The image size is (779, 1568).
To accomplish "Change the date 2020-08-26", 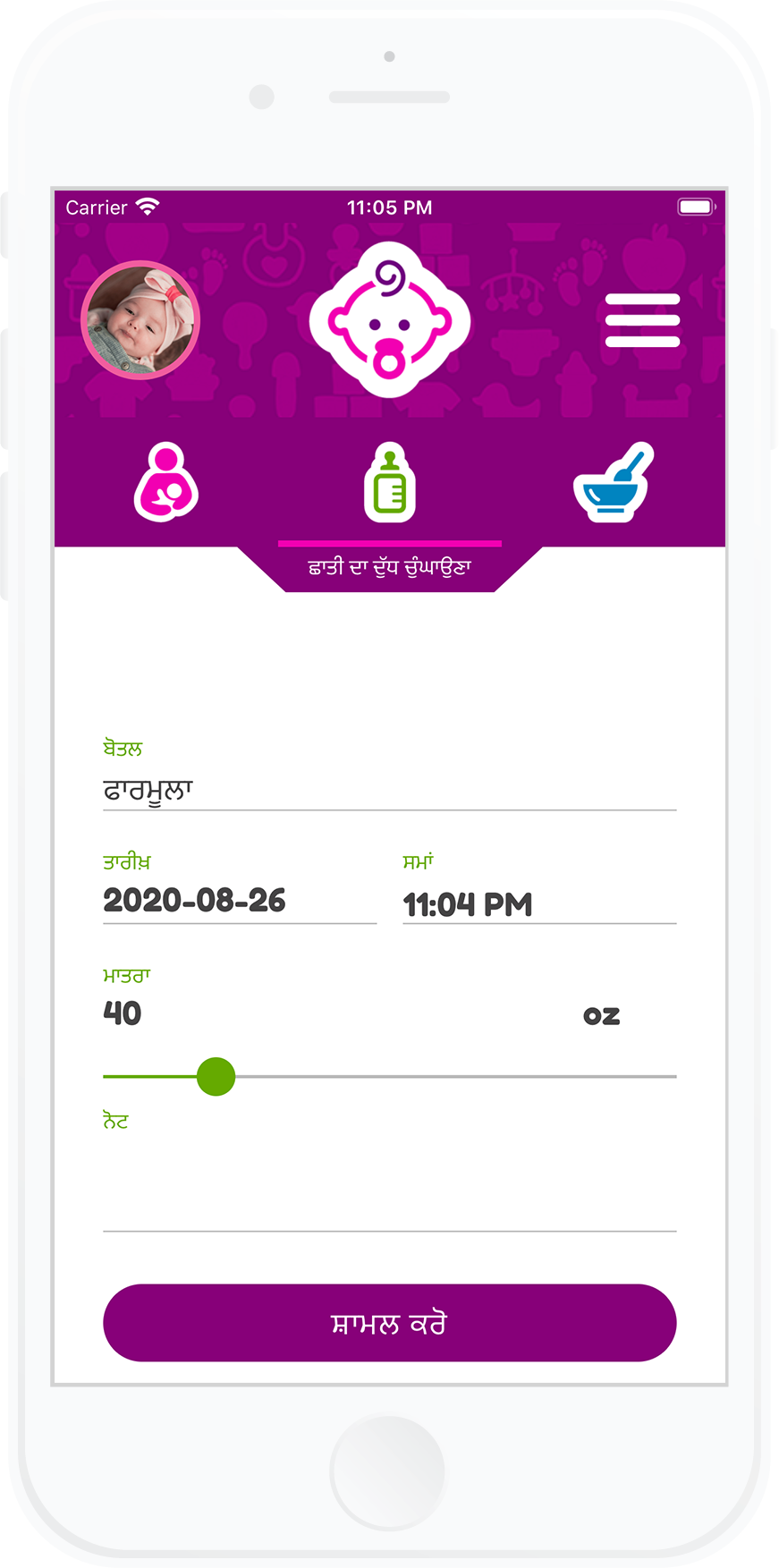I will coord(239,901).
